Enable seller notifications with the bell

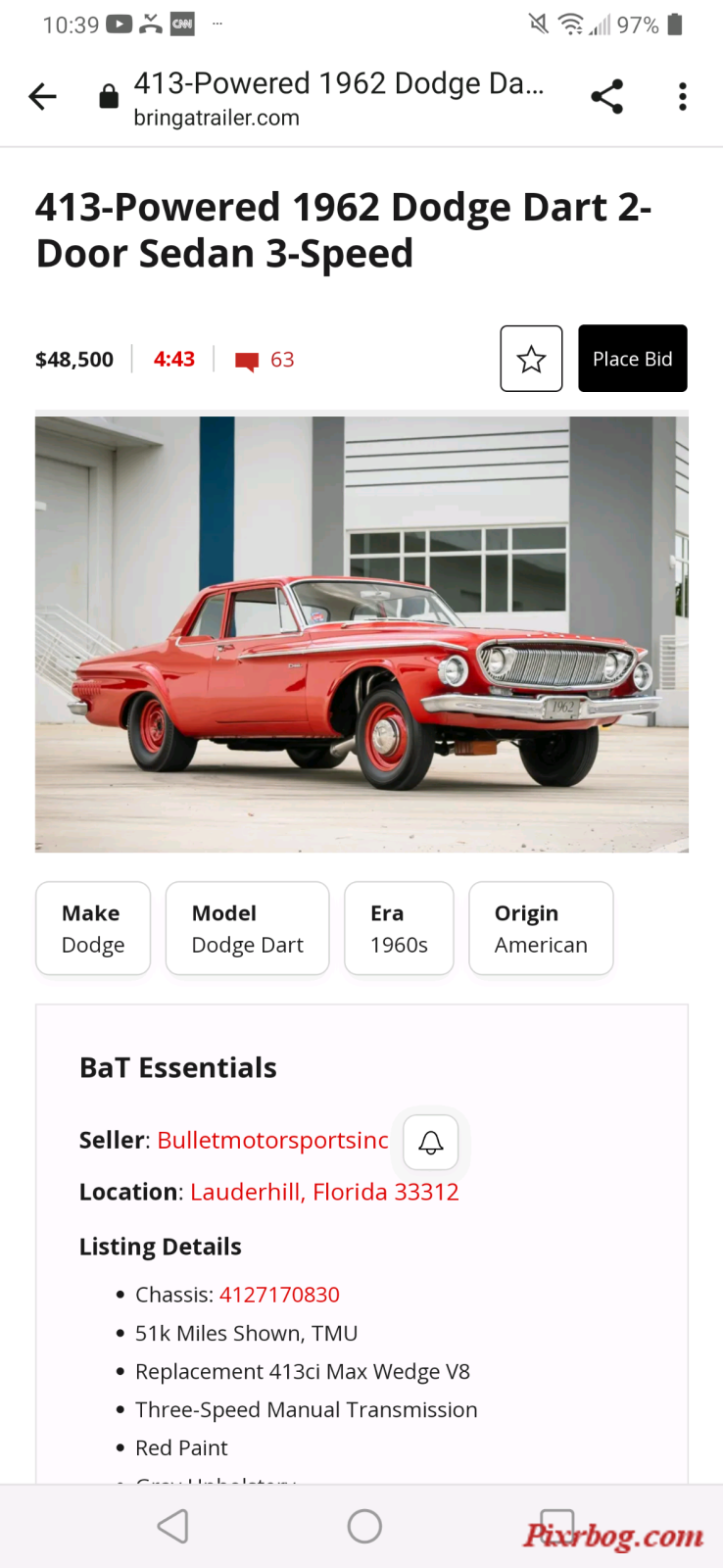pos(431,1142)
